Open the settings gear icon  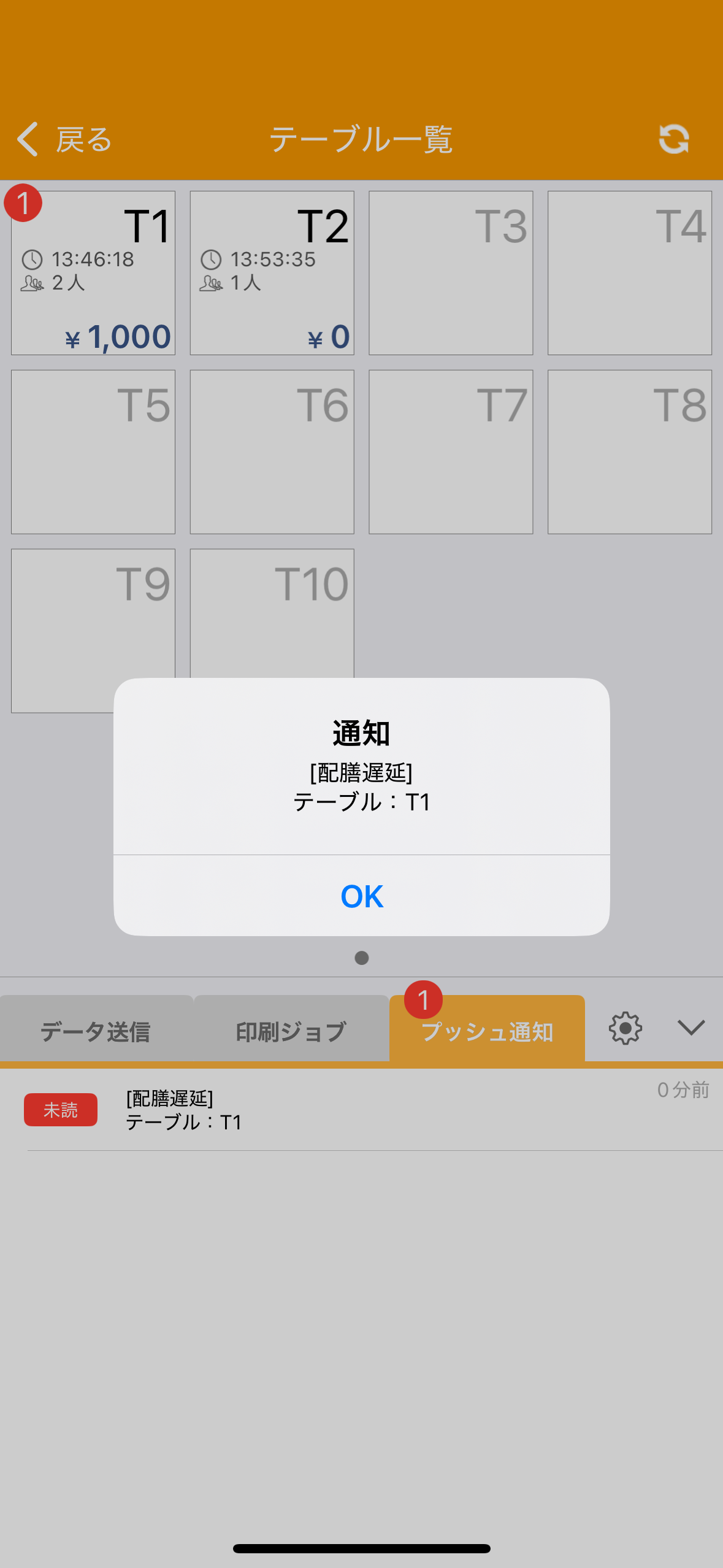coord(625,1028)
